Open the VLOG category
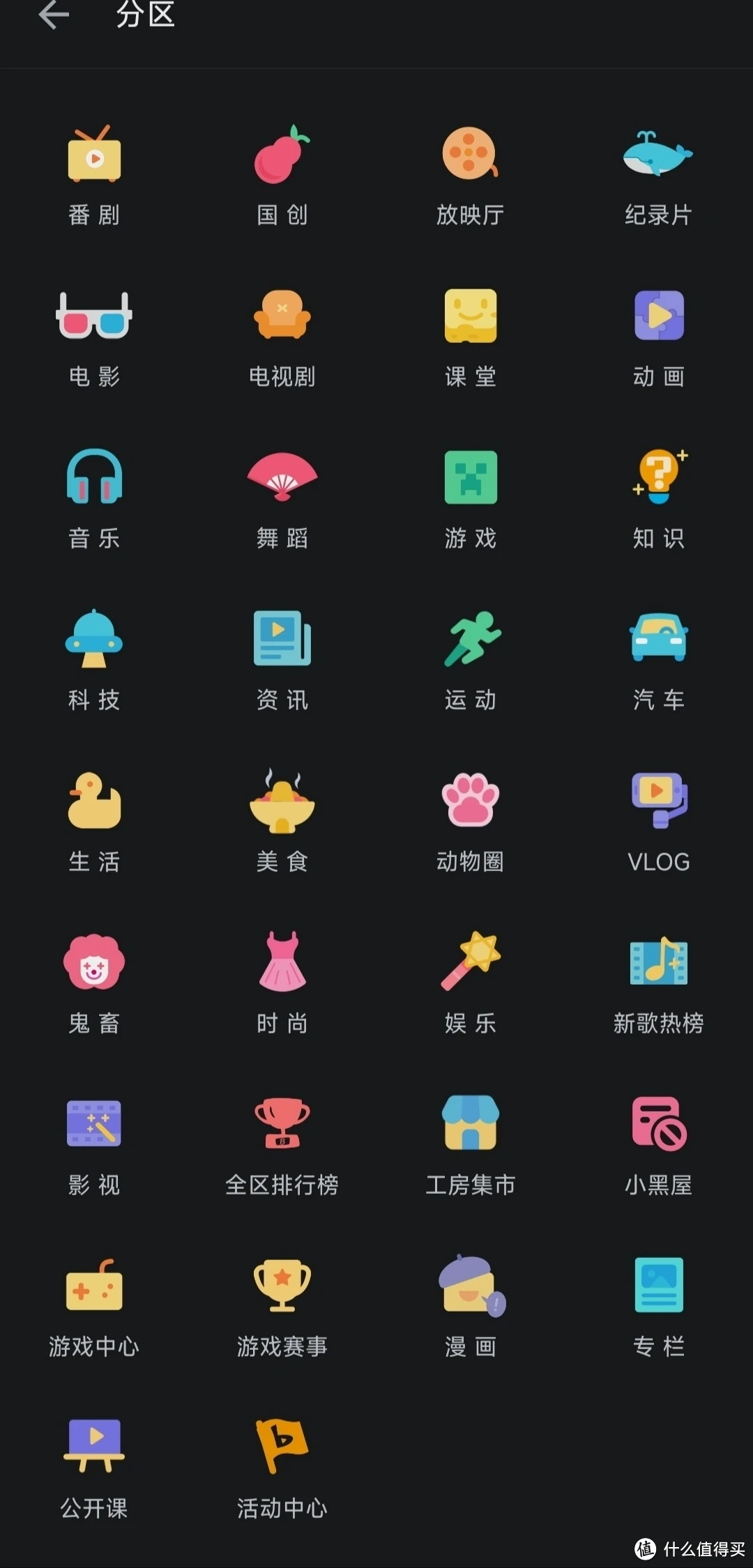The height and width of the screenshot is (1568, 753). pos(659,823)
